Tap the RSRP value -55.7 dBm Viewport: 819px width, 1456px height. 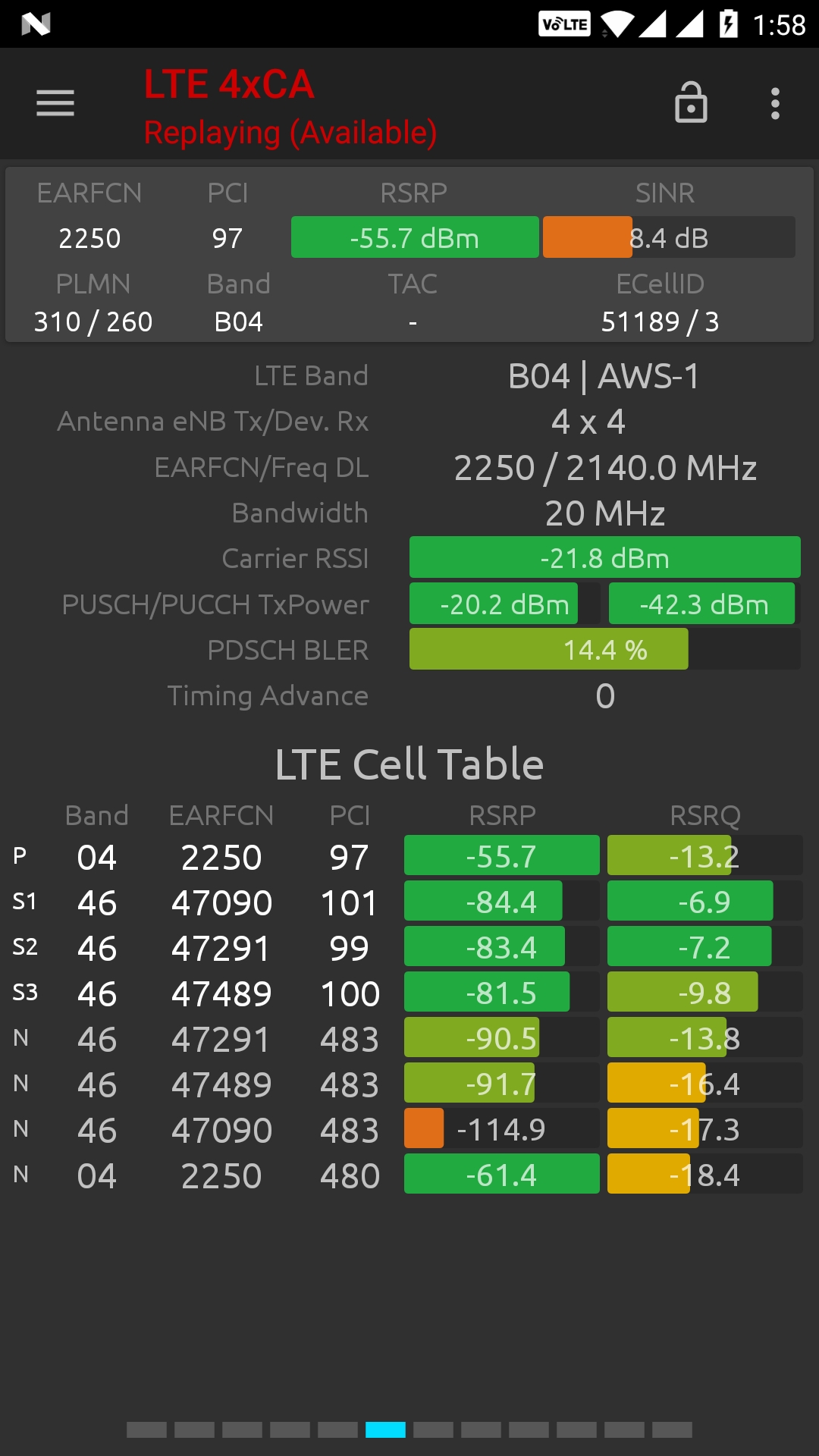(x=415, y=237)
